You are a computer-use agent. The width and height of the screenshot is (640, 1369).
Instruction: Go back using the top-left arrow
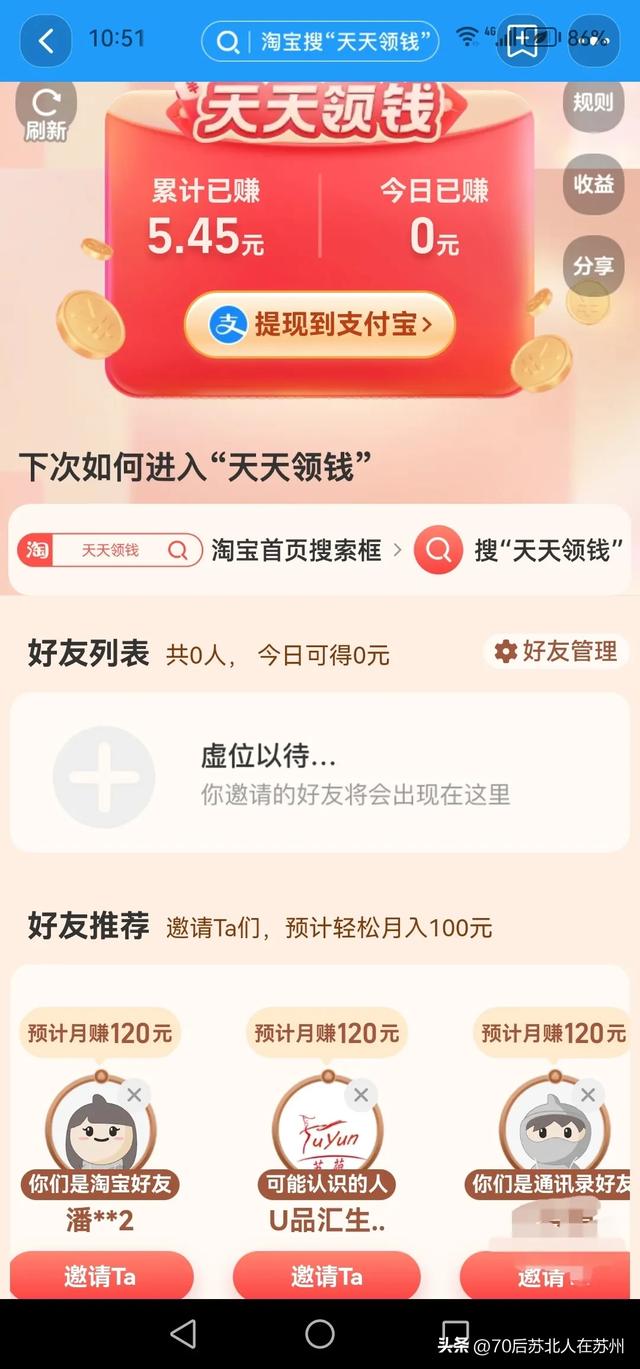tap(46, 41)
